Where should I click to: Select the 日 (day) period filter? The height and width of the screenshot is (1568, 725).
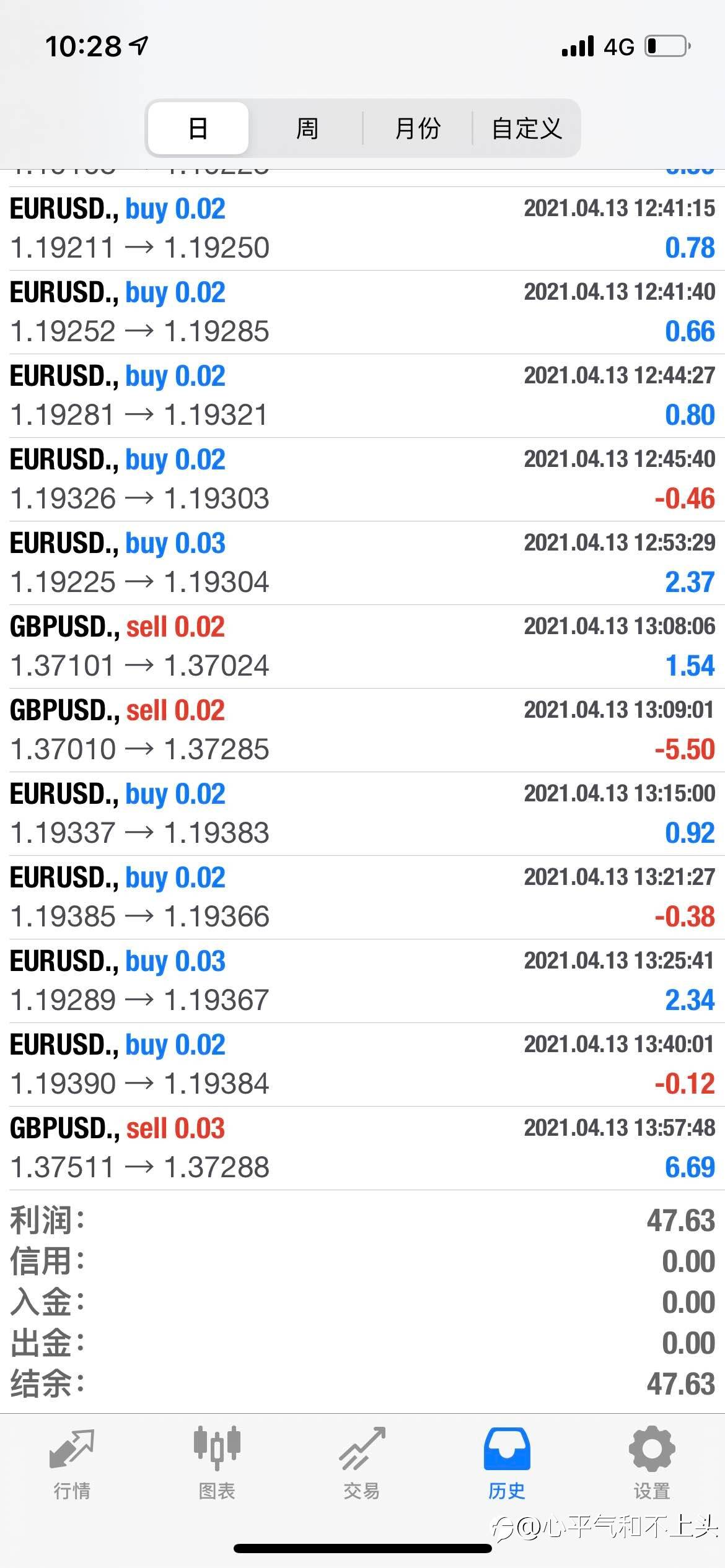[198, 128]
